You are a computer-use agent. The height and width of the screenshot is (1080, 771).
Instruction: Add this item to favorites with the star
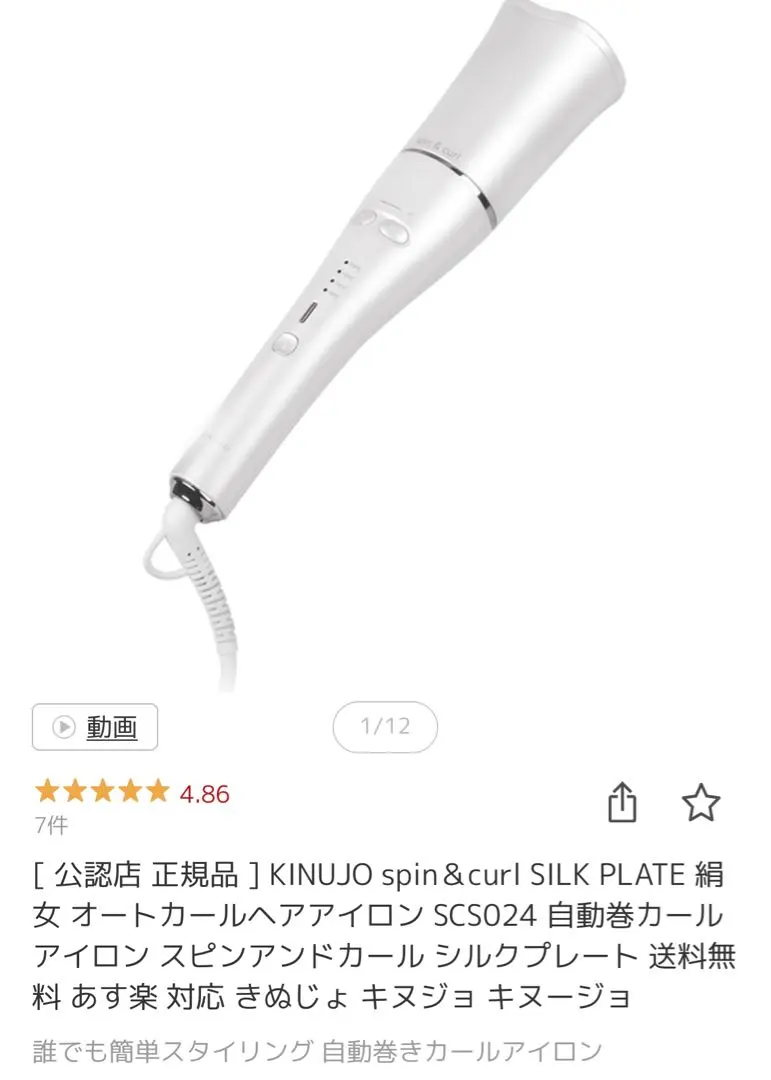click(x=701, y=802)
